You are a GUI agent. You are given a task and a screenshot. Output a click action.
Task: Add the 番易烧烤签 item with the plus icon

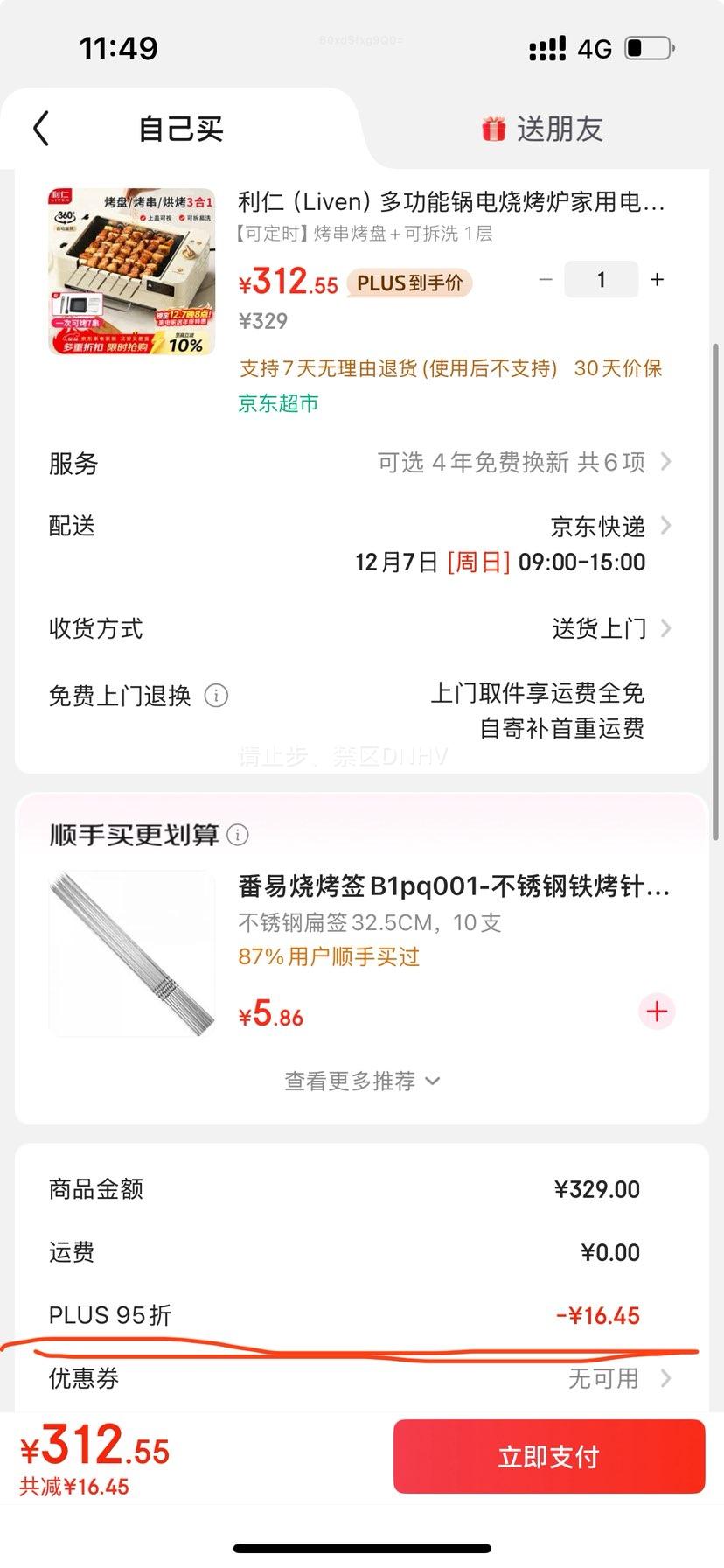(x=657, y=1011)
